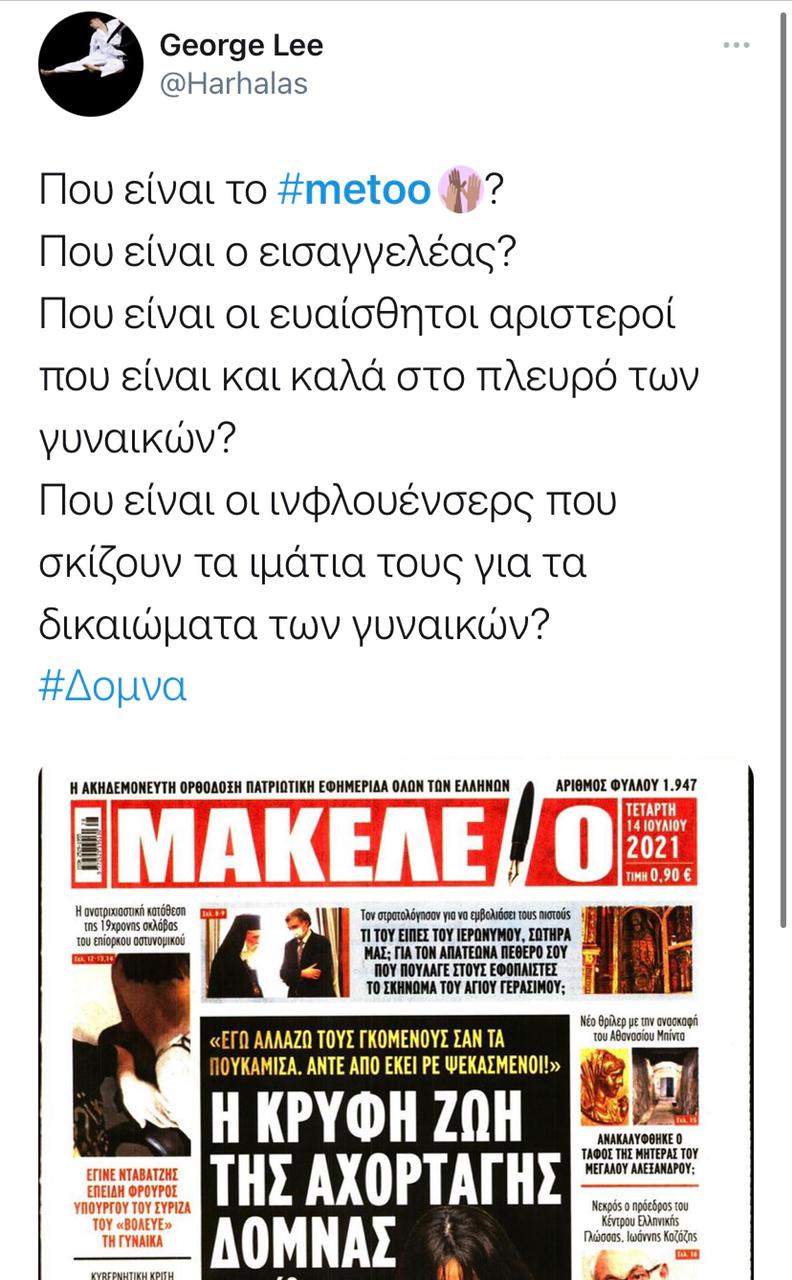Screen dimensions: 792x1280
Task: Open the tweet's three-dot overflow menu
Action: 737,45
